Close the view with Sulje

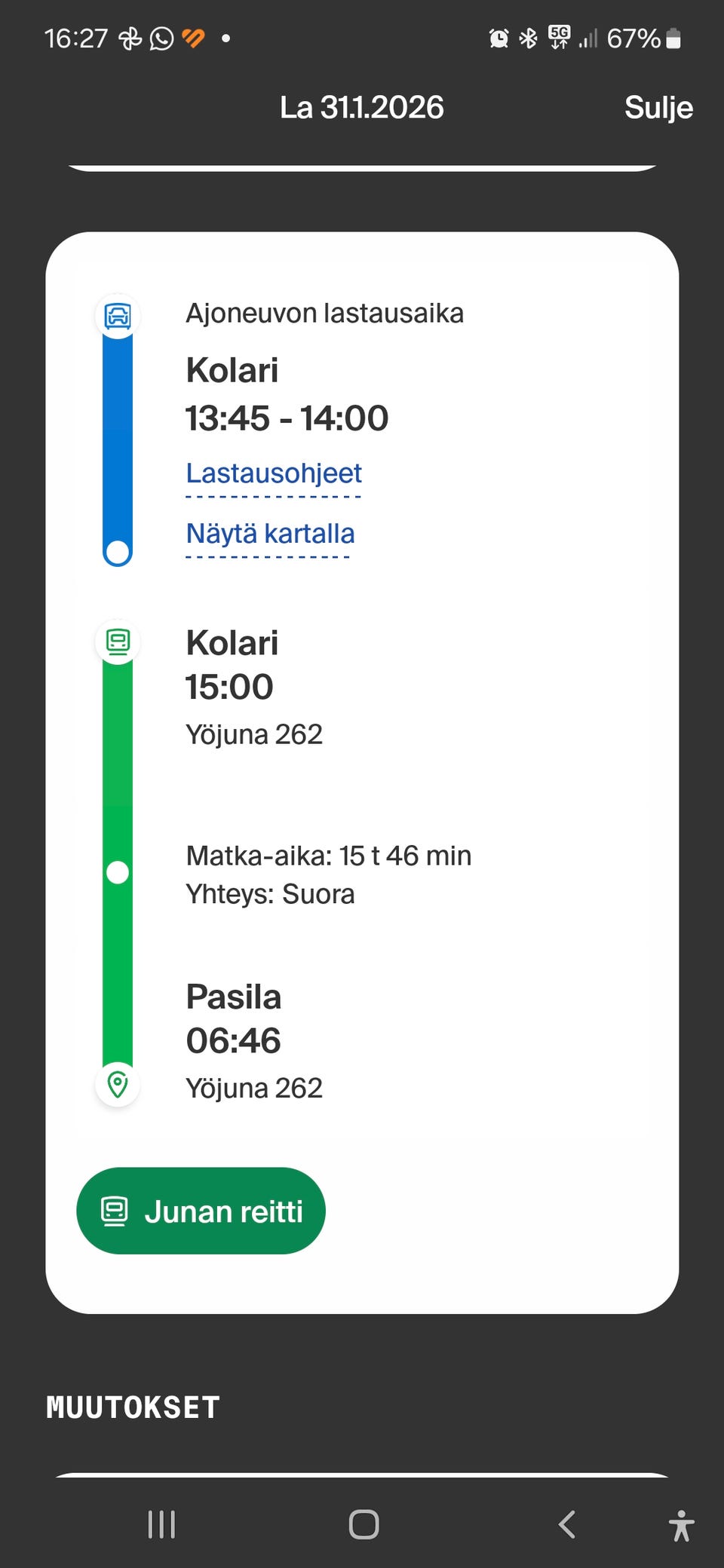coord(658,108)
